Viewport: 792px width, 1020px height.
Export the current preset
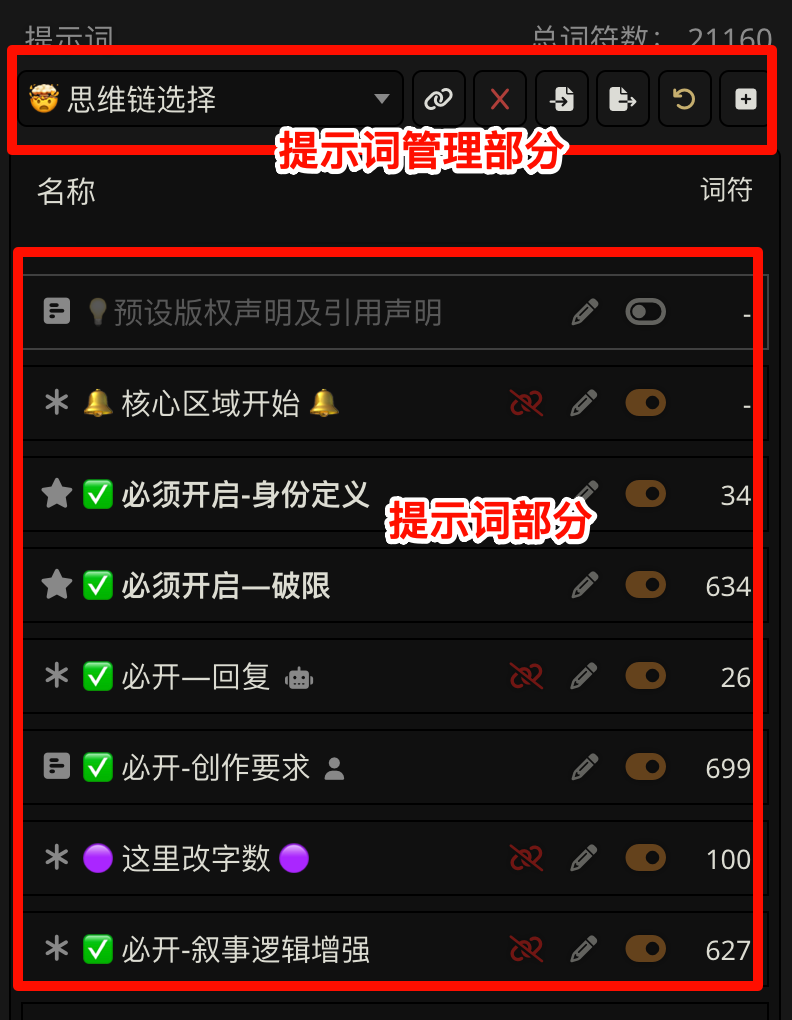pyautogui.click(x=623, y=99)
